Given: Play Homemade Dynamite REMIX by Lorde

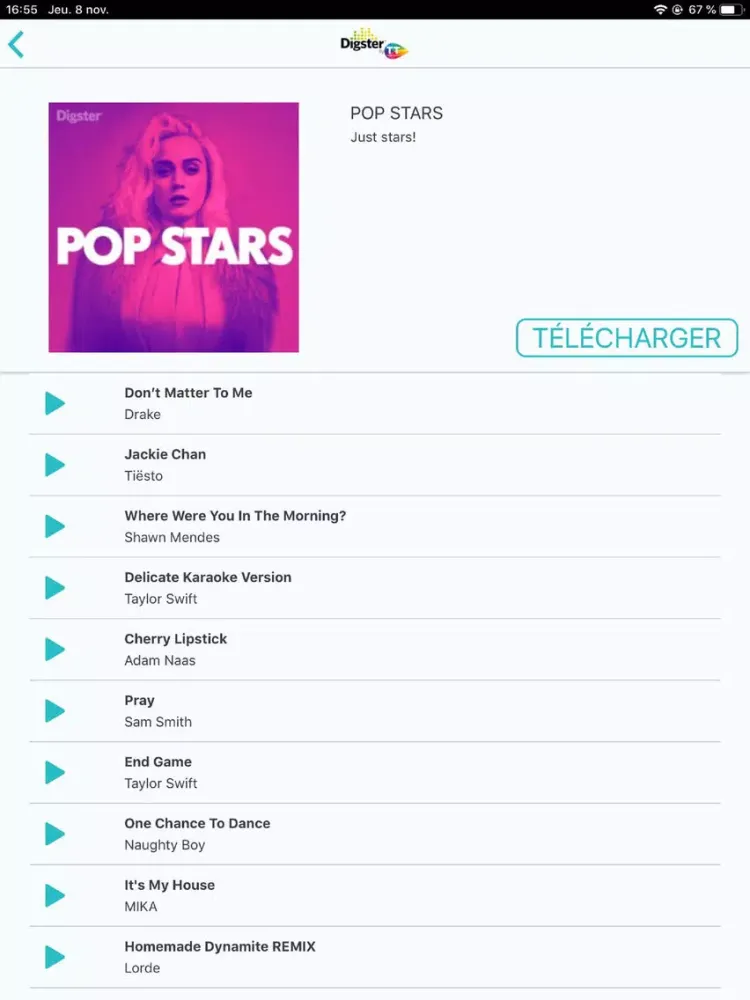Looking at the screenshot, I should [x=55, y=957].
